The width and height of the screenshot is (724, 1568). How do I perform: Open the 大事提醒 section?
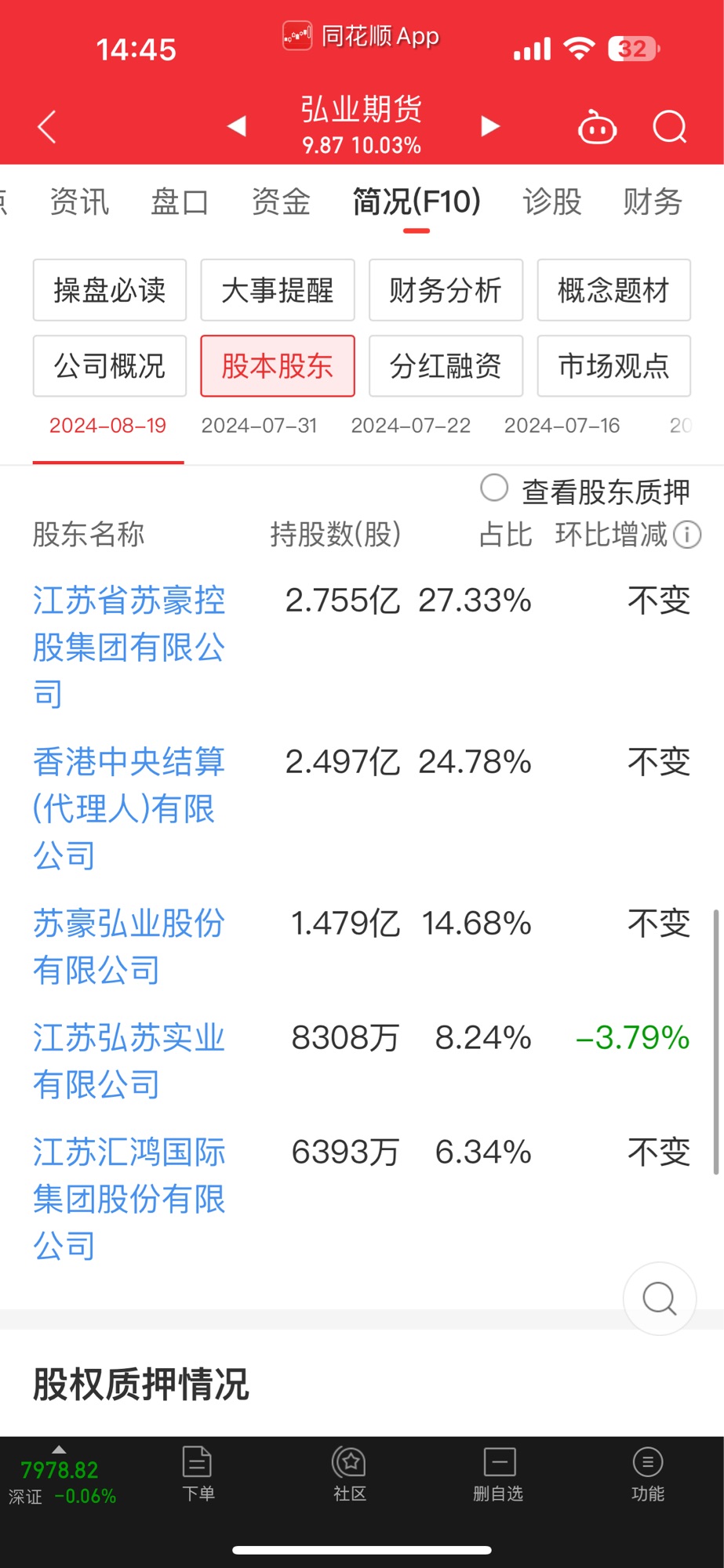(278, 290)
